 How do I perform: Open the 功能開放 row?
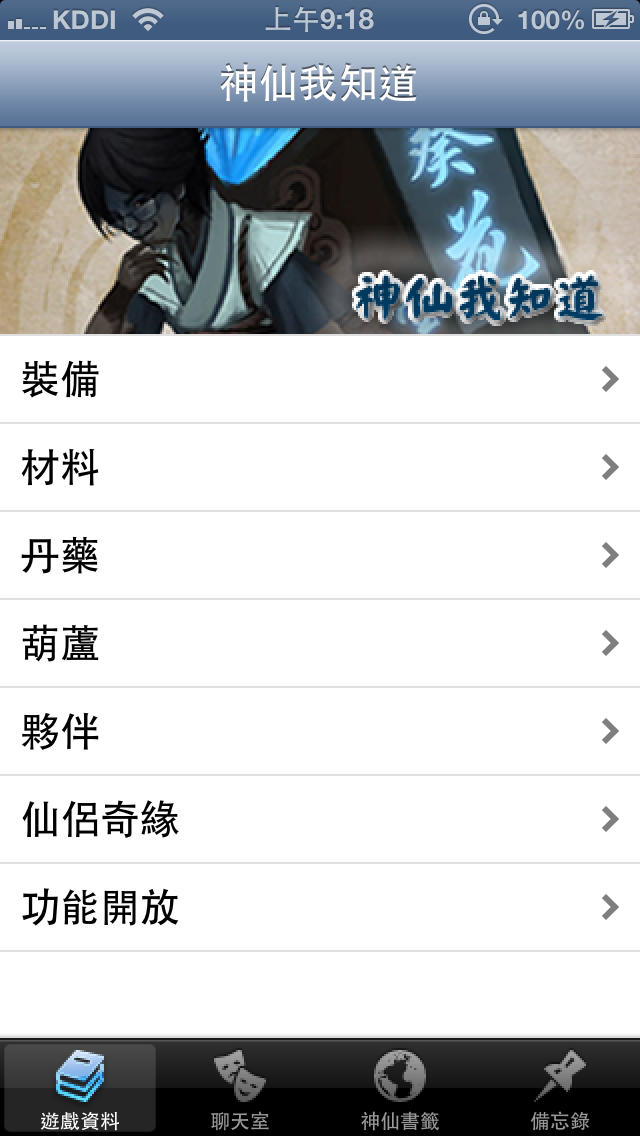[320, 907]
